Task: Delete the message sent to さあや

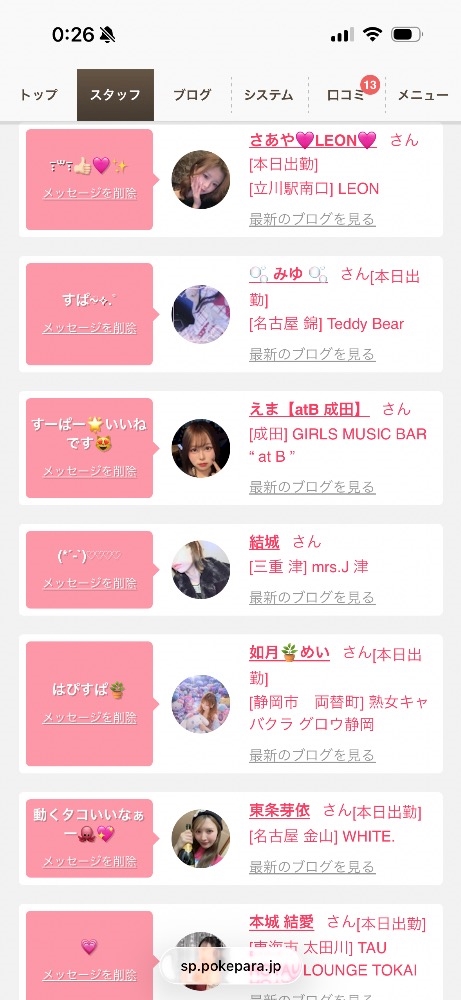Action: [89, 193]
